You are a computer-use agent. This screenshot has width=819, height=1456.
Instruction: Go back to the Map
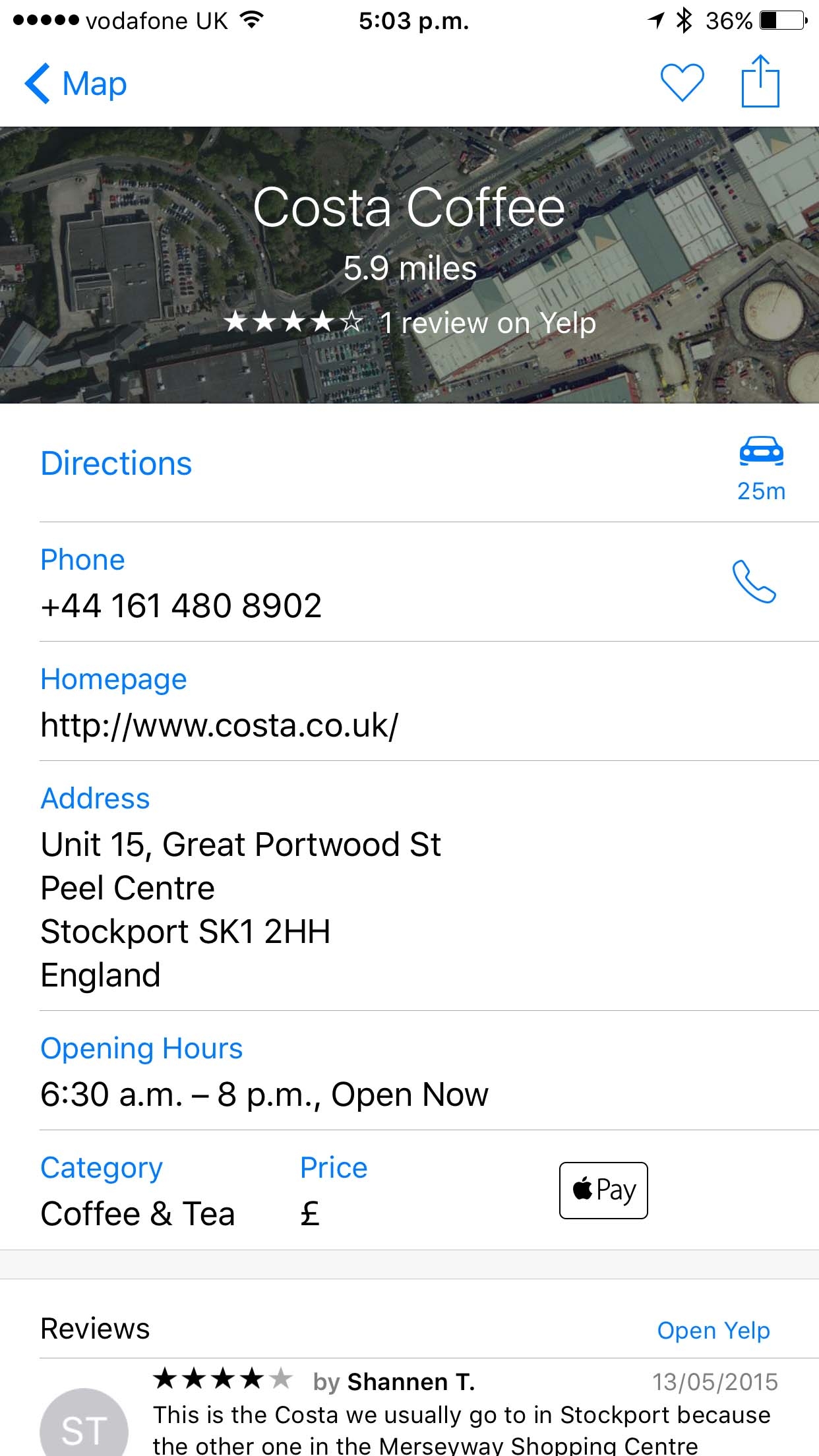(x=76, y=84)
